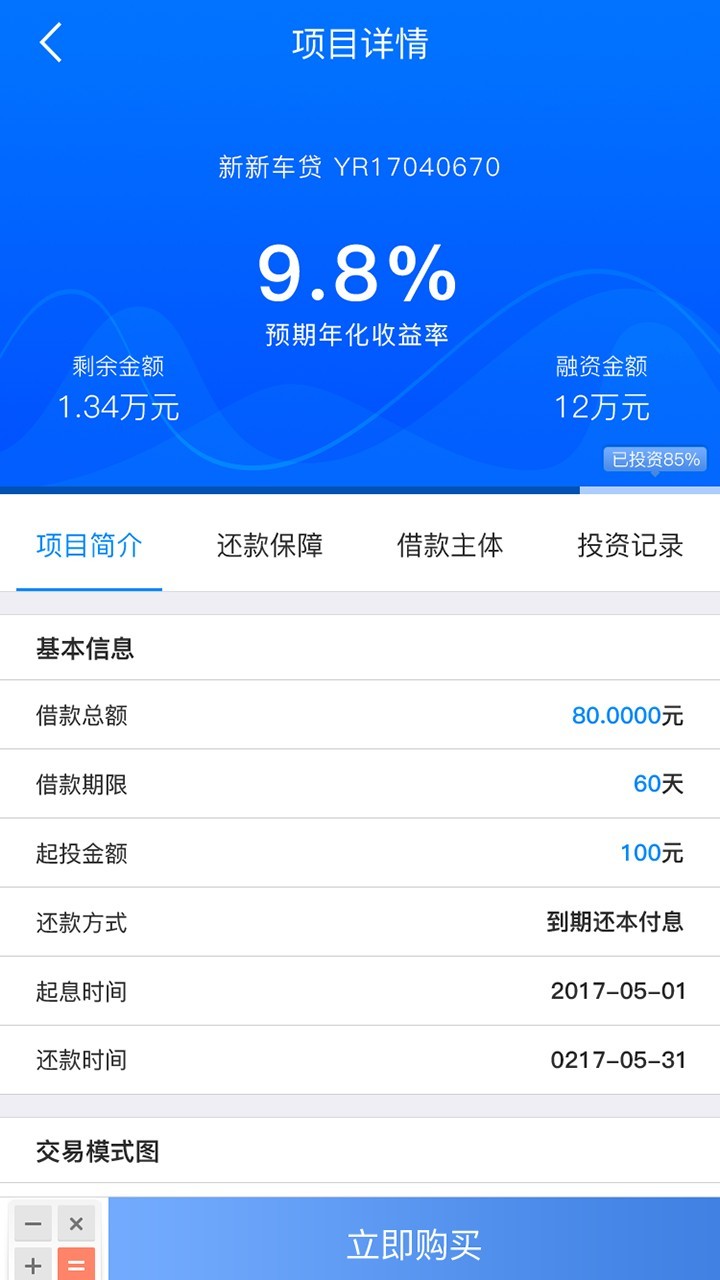720x1280 pixels.
Task: Select the 还款方式 repayment method row
Action: 360,922
